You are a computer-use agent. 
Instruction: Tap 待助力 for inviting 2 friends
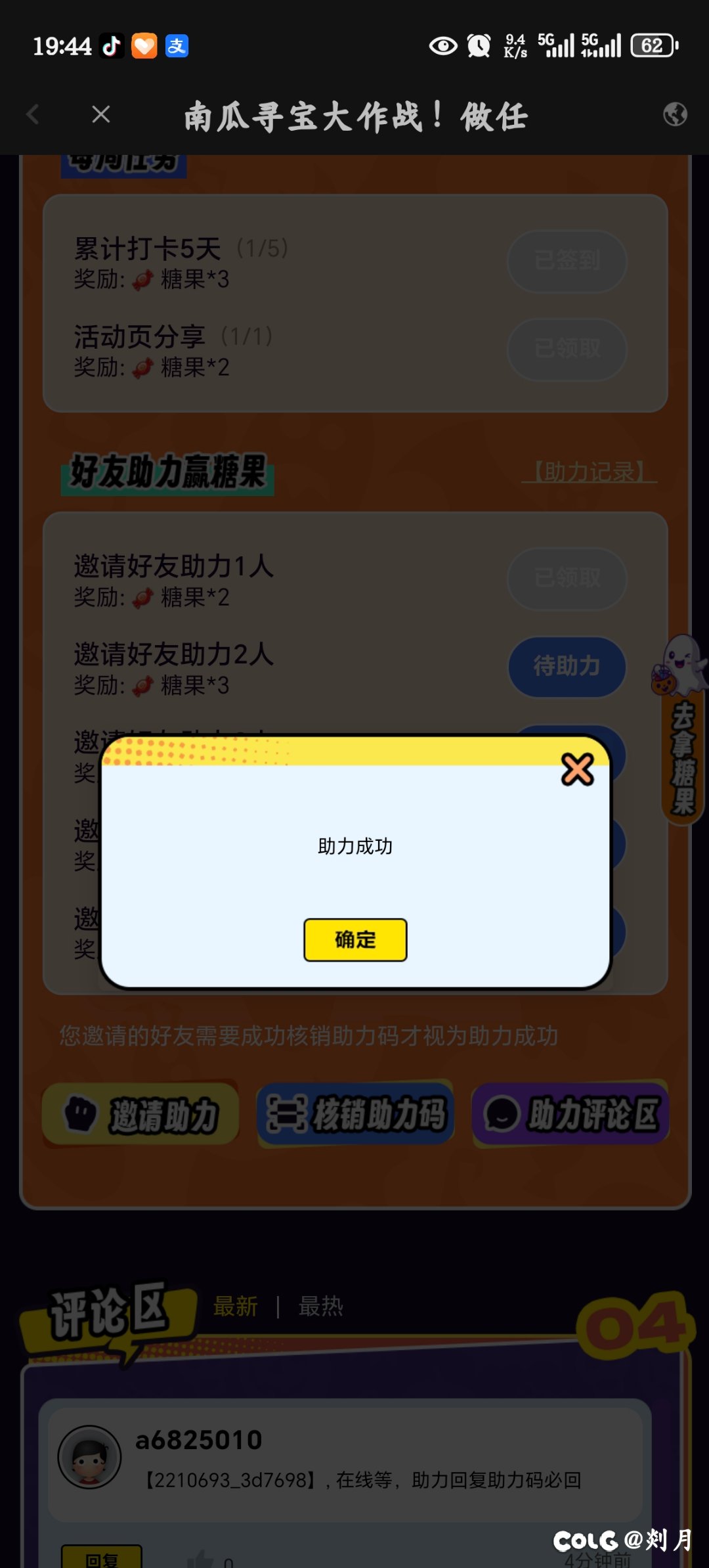(x=567, y=666)
